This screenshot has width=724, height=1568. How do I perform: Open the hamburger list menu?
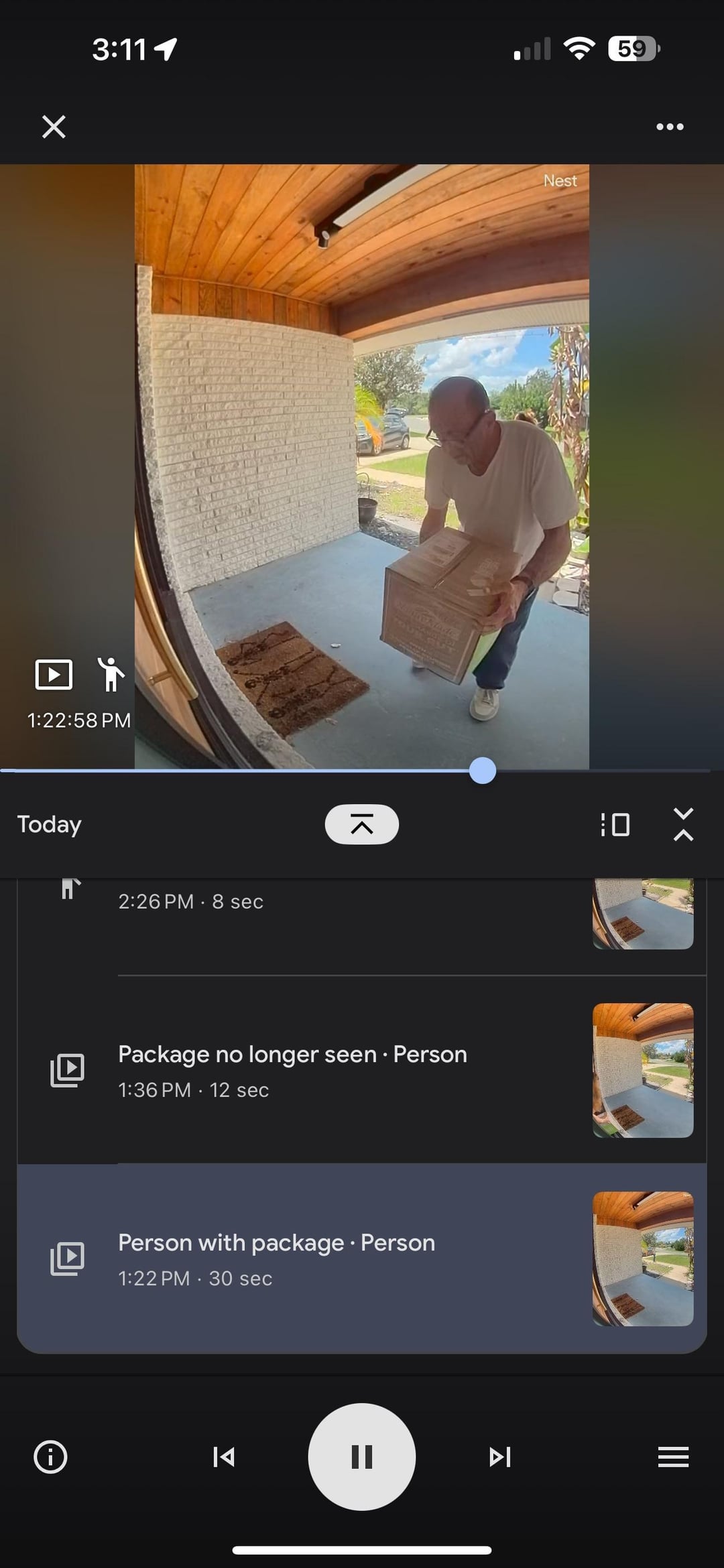click(x=673, y=1457)
